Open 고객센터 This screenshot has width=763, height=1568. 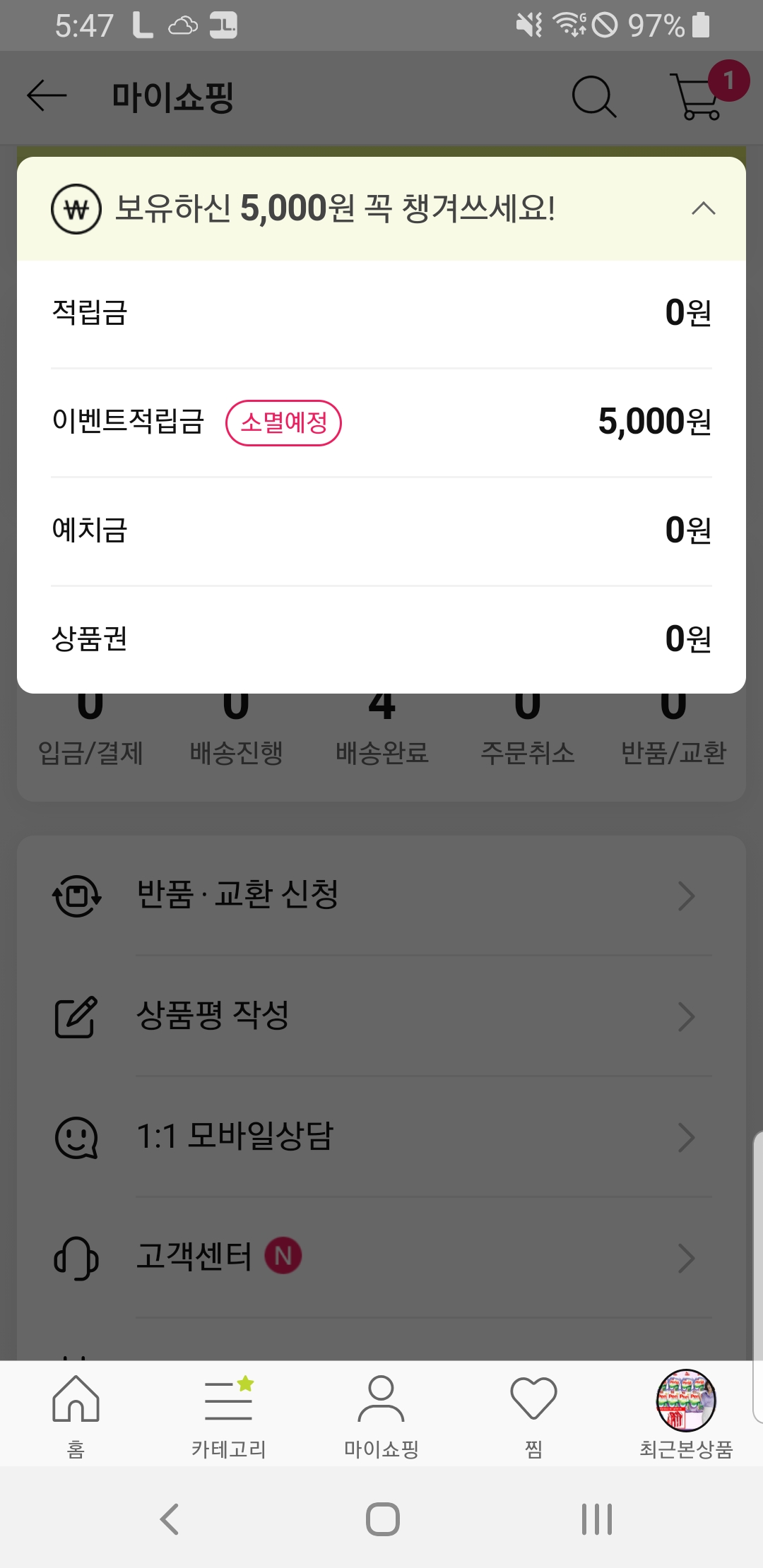click(x=381, y=1257)
